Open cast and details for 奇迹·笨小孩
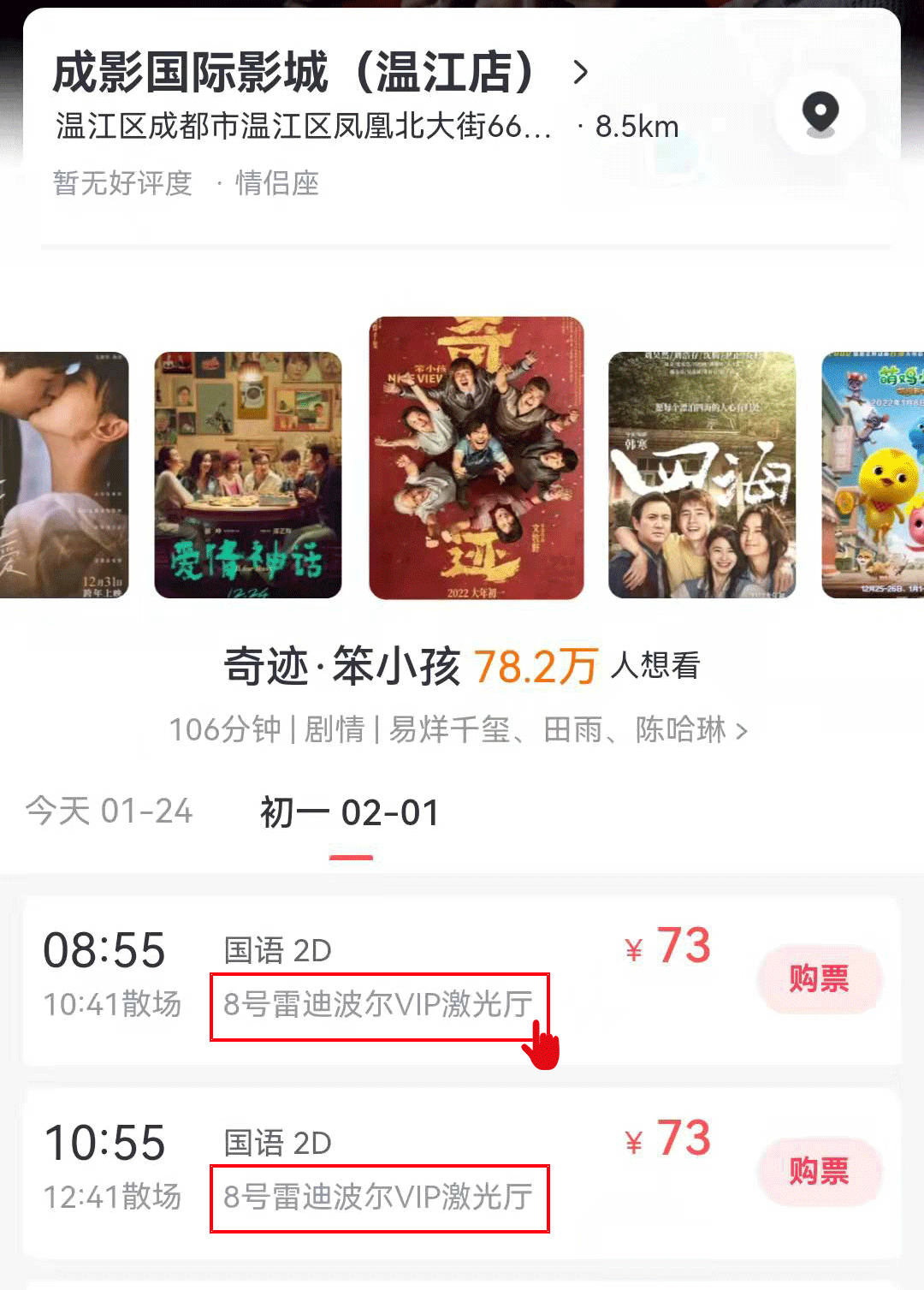This screenshot has height=1290, width=924. 459,730
